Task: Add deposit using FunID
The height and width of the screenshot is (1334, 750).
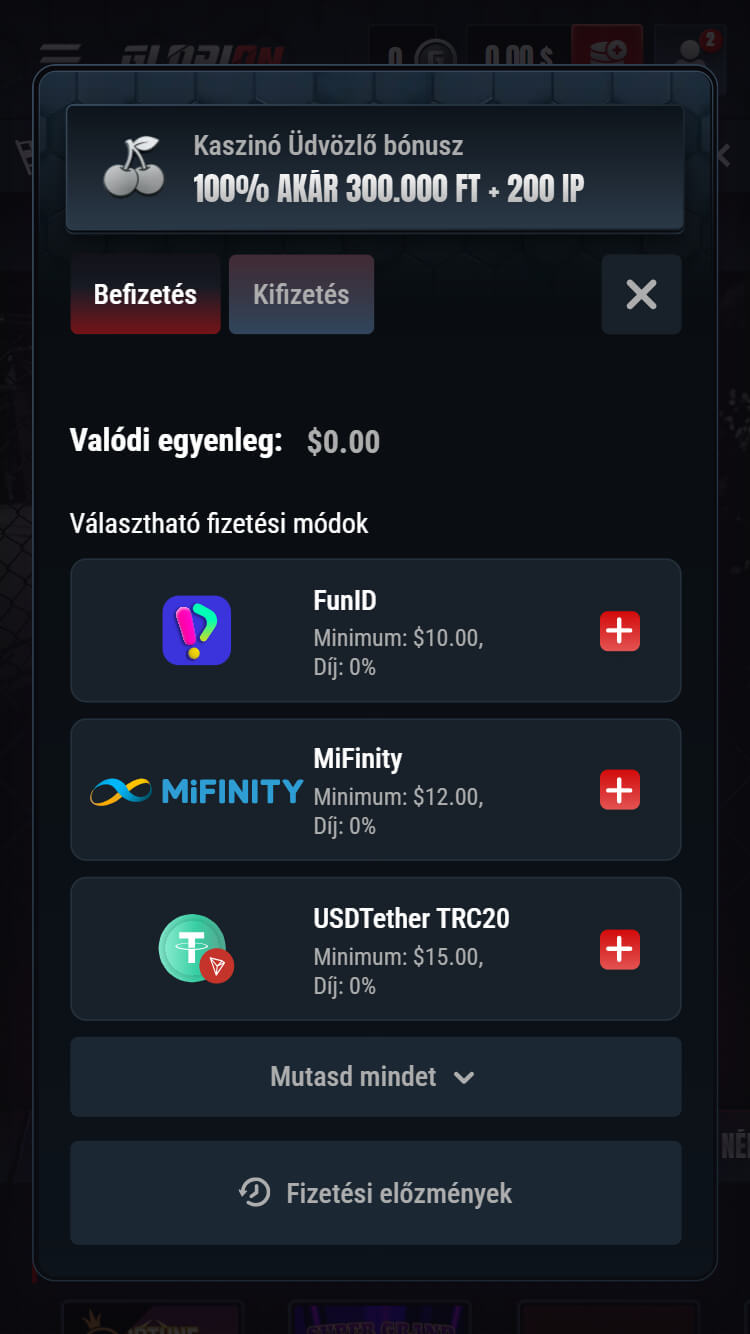Action: 619,631
